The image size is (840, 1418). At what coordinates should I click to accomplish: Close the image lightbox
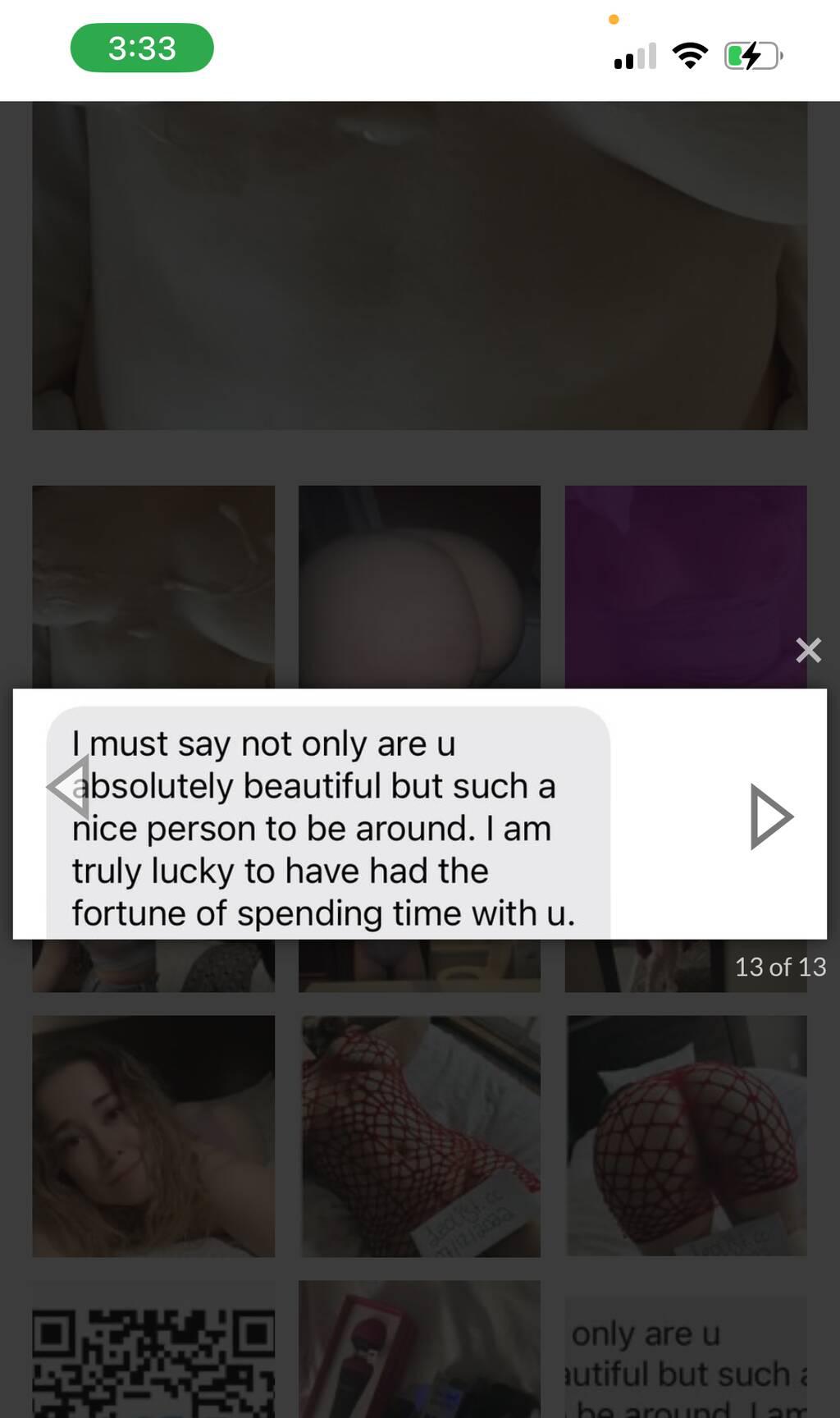tap(808, 650)
